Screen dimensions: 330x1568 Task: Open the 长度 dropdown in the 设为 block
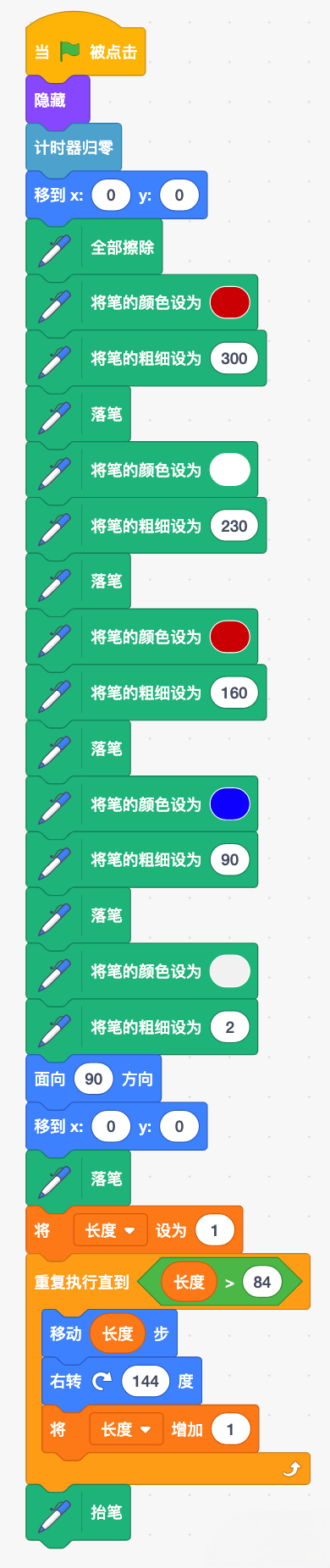110,1230
